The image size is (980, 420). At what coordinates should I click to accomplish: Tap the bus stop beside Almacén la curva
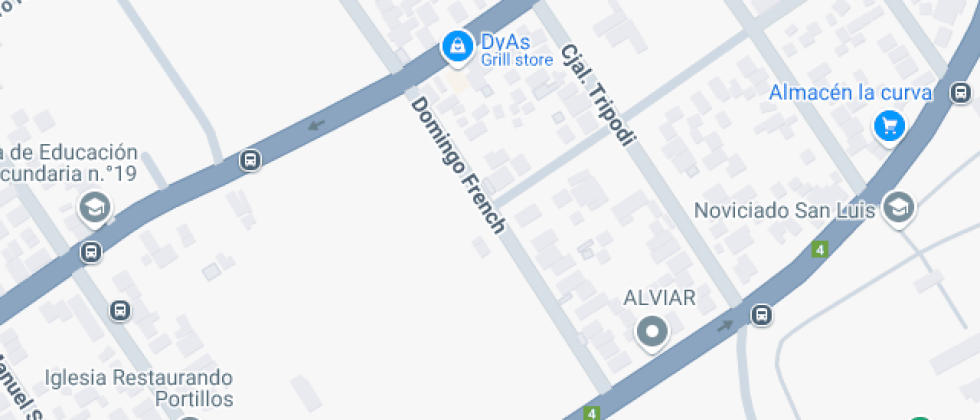(x=960, y=93)
